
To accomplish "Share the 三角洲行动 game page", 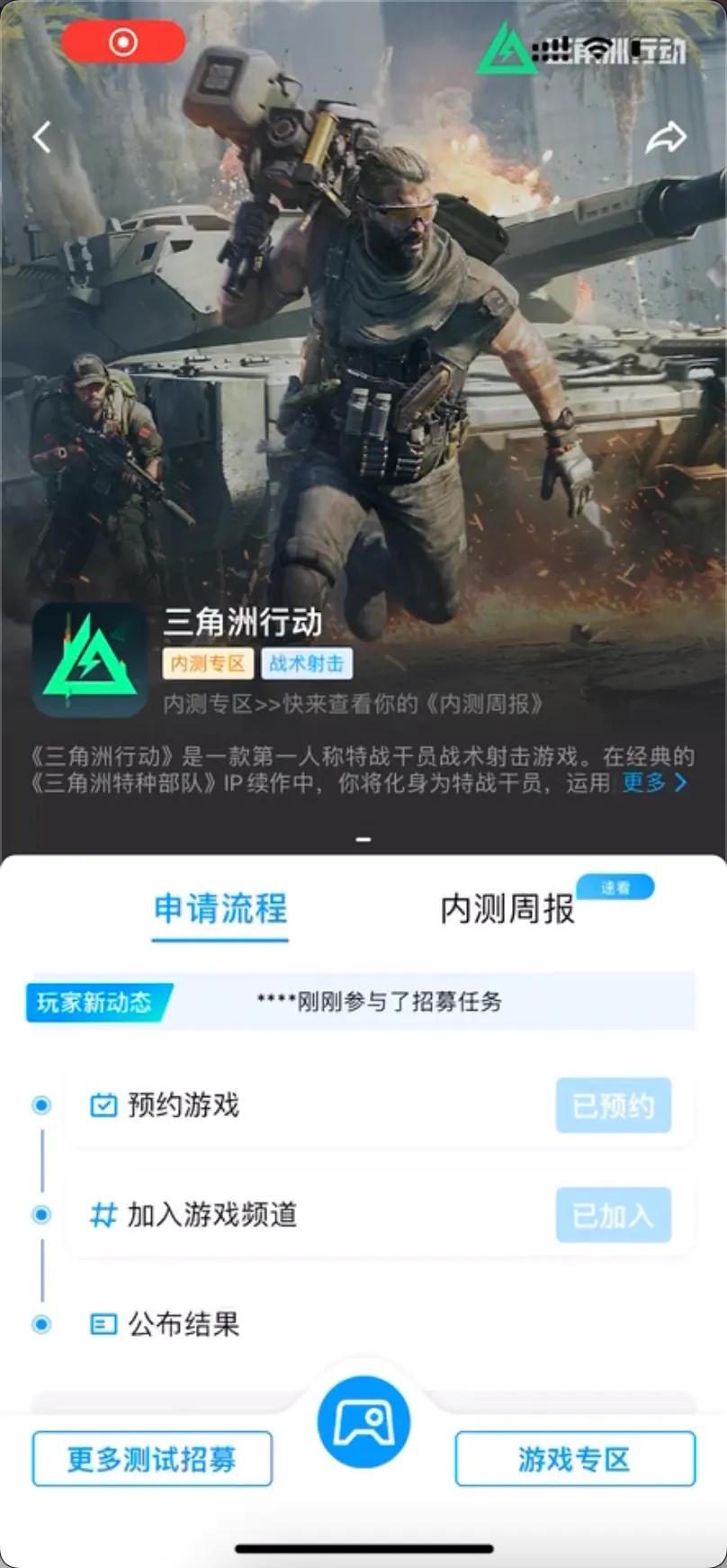I will tap(666, 137).
